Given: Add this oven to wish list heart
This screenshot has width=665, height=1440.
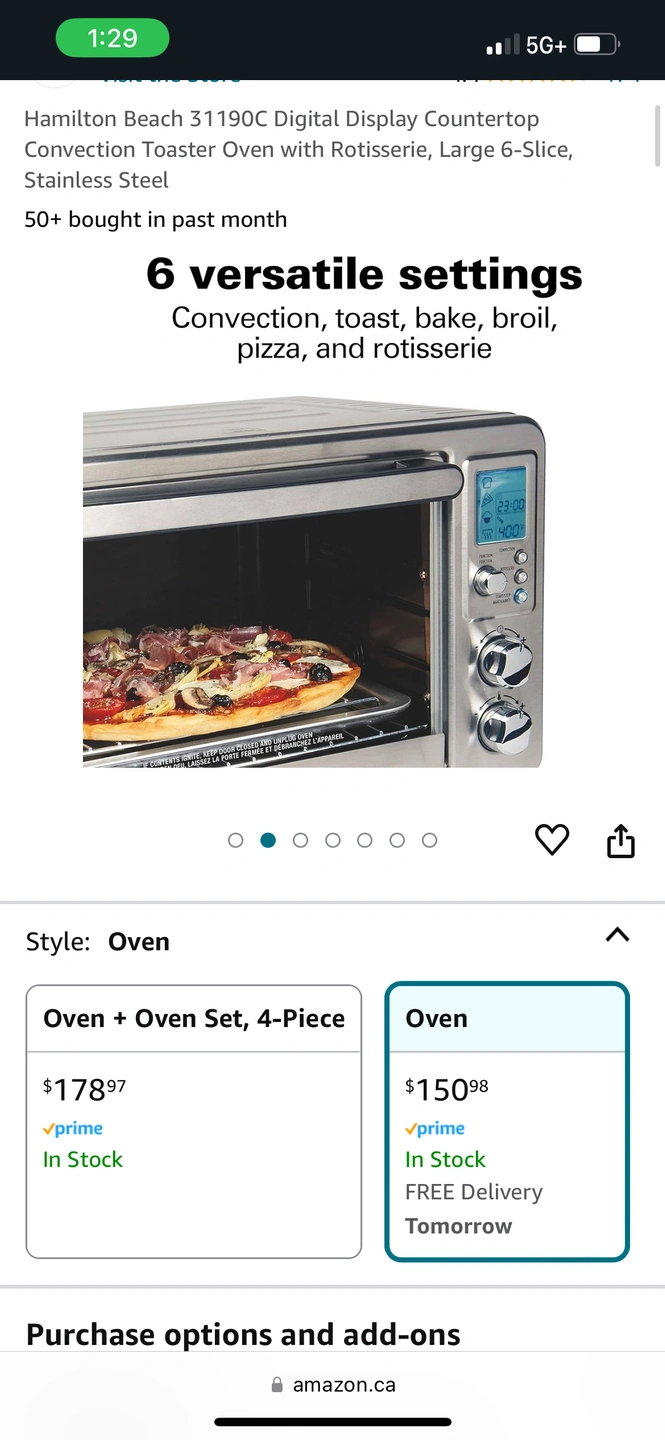Looking at the screenshot, I should point(551,840).
